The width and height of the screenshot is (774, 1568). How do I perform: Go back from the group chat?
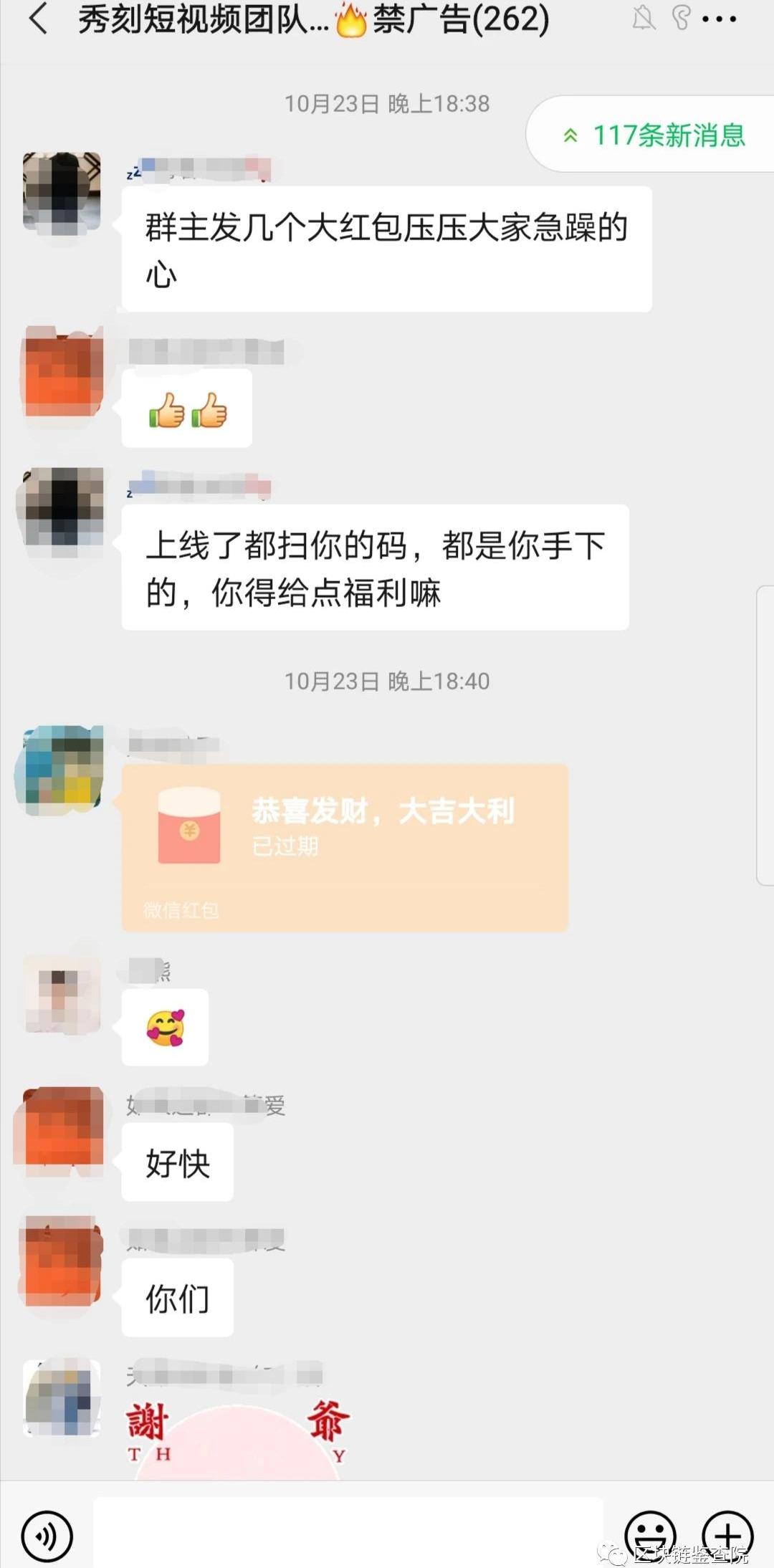[x=39, y=19]
